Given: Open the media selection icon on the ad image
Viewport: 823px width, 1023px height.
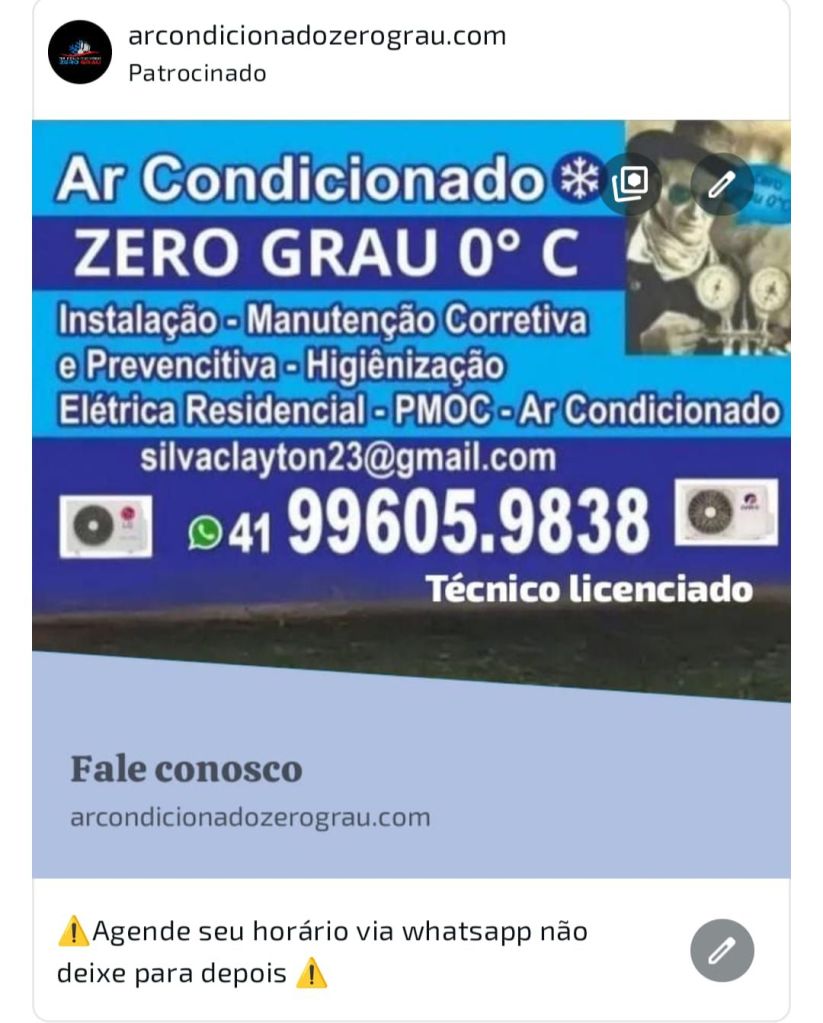Looking at the screenshot, I should coord(631,184).
